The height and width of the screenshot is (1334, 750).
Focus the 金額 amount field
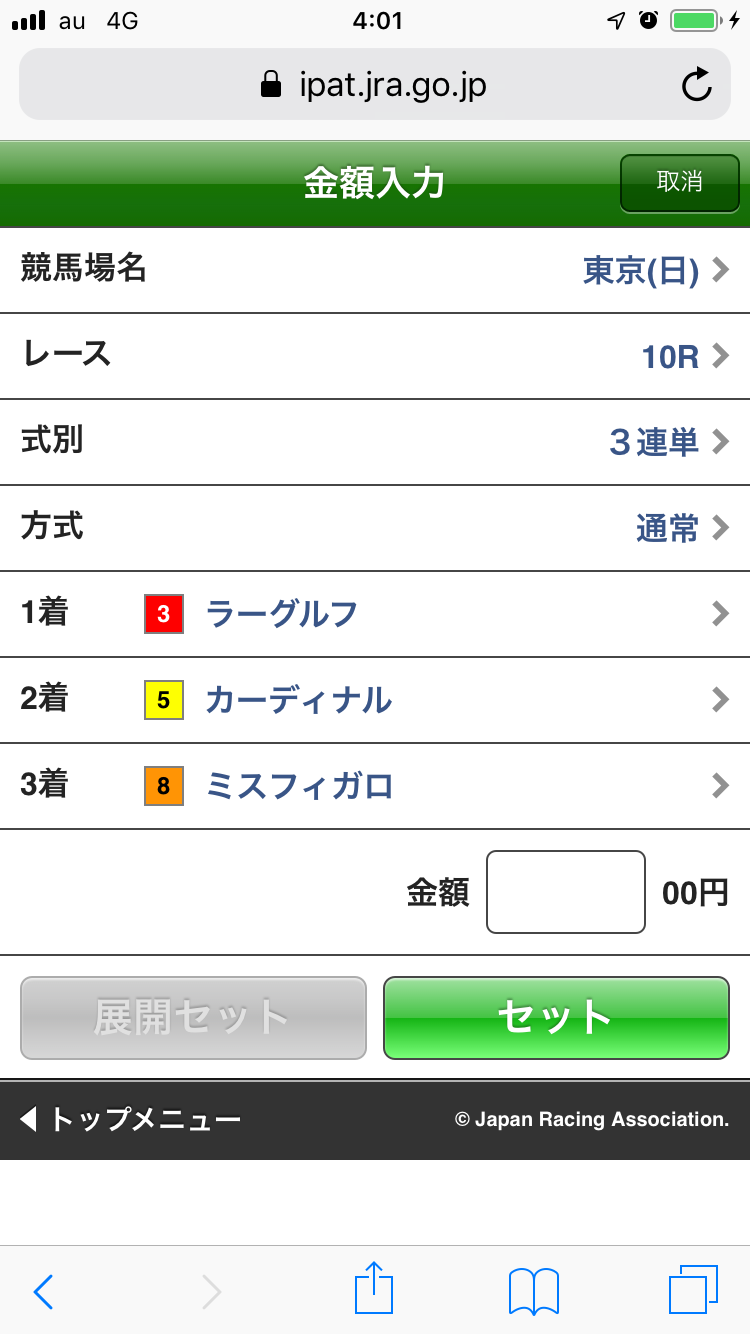tap(565, 892)
